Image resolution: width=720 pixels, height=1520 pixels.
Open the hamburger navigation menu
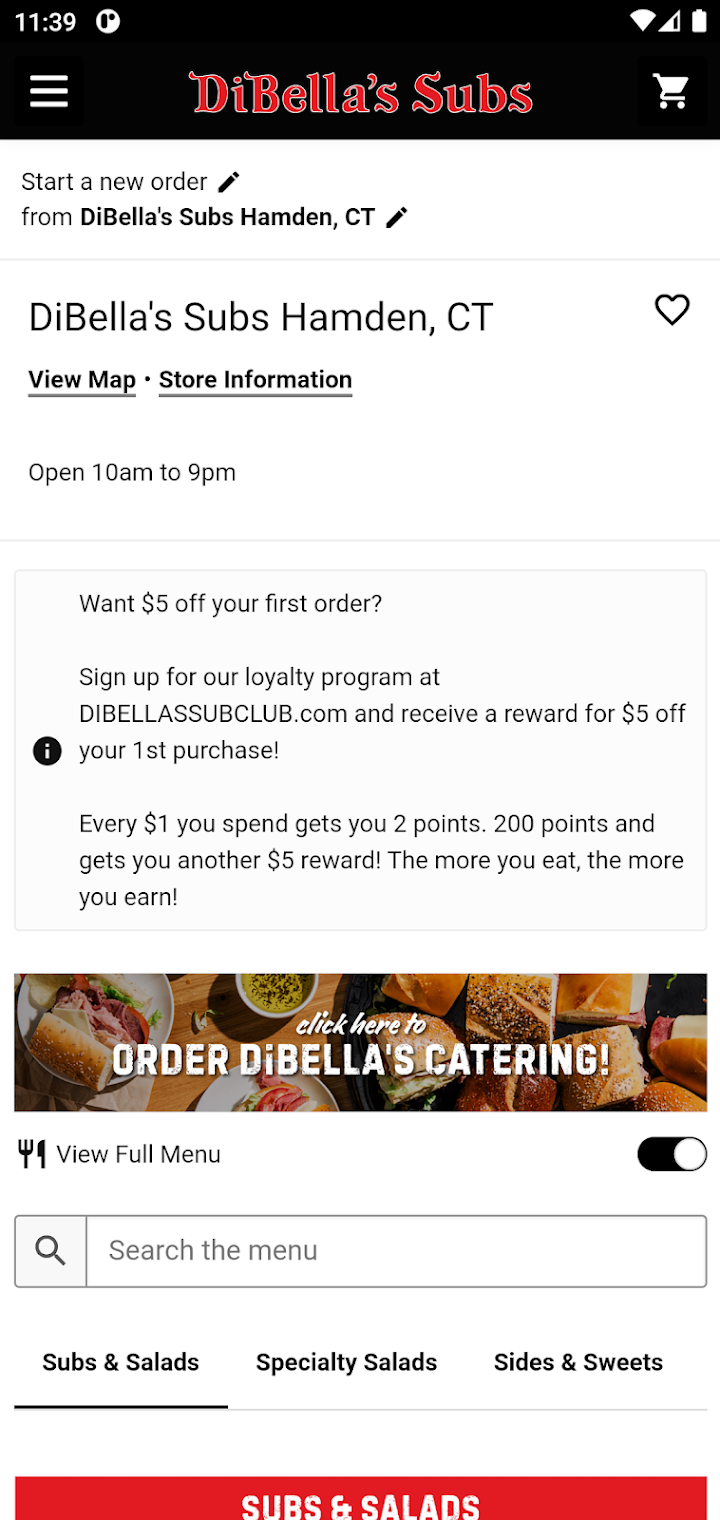49,92
